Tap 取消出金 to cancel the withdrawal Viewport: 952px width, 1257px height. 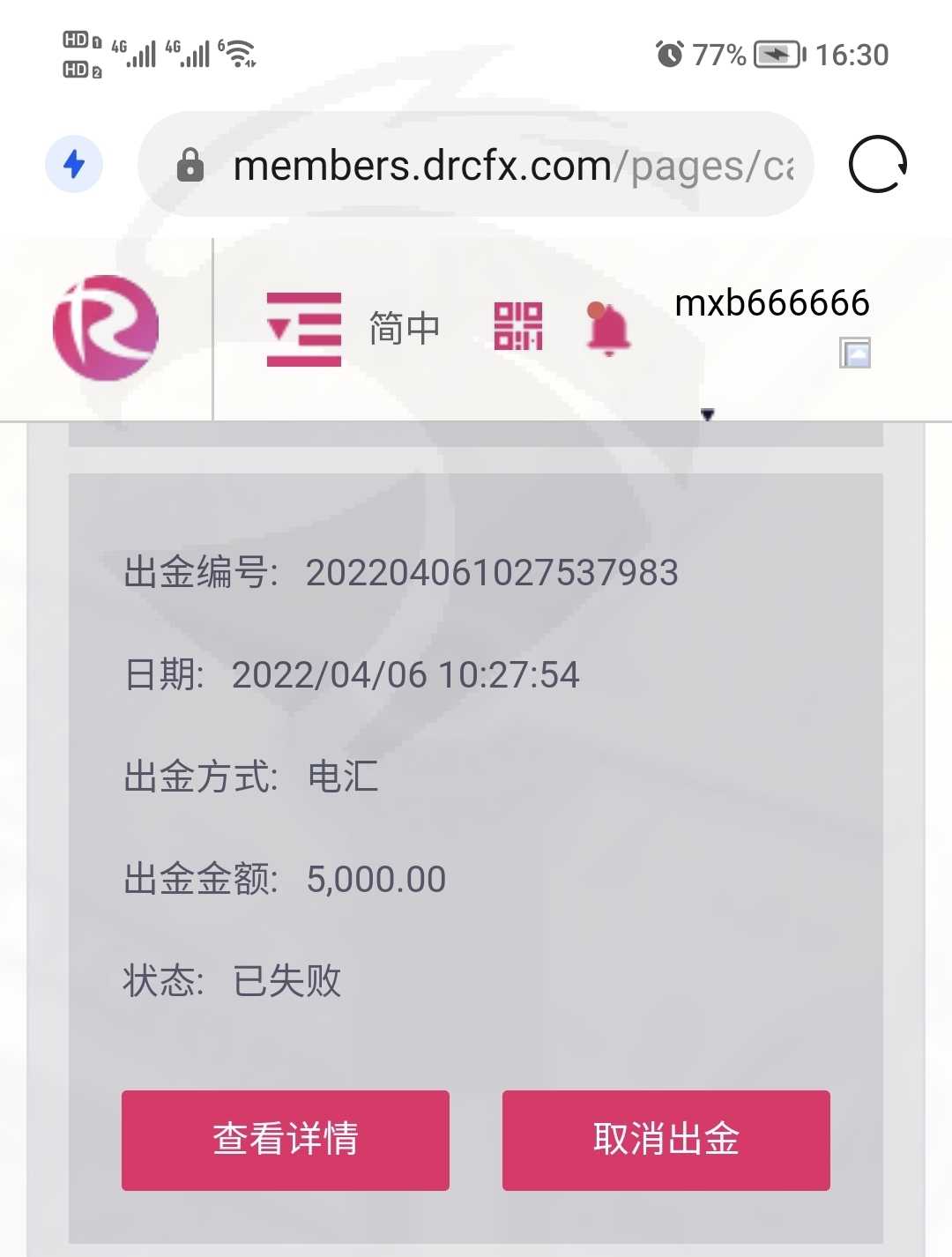666,1140
